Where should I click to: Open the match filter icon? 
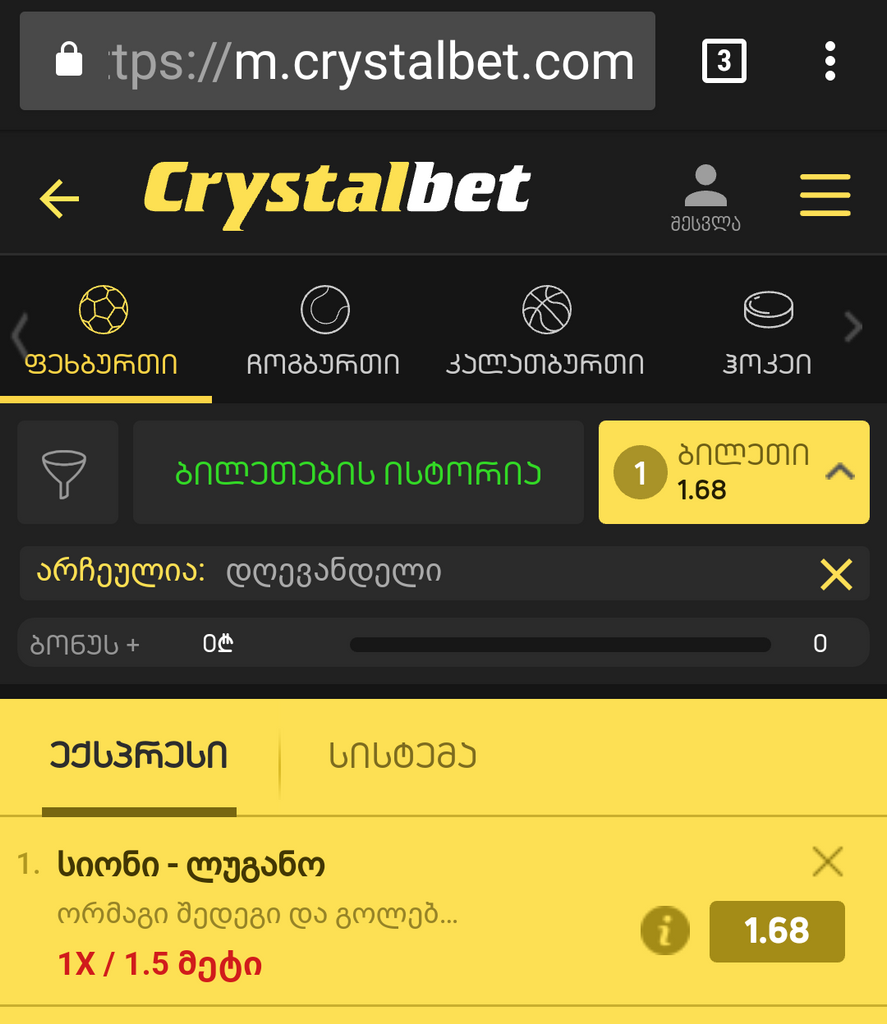[67, 471]
